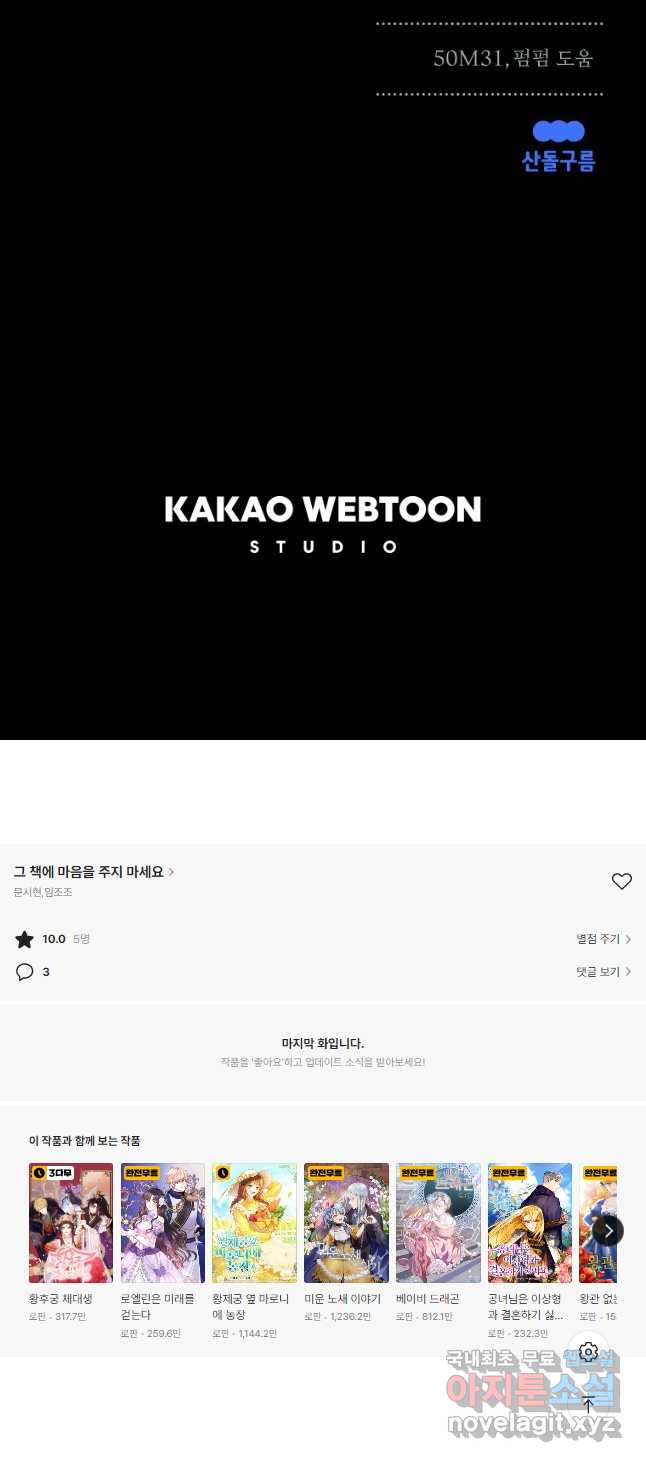646x1462 pixels.
Task: Open the webtoon 베이비 드래곤
Action: pos(438,1223)
